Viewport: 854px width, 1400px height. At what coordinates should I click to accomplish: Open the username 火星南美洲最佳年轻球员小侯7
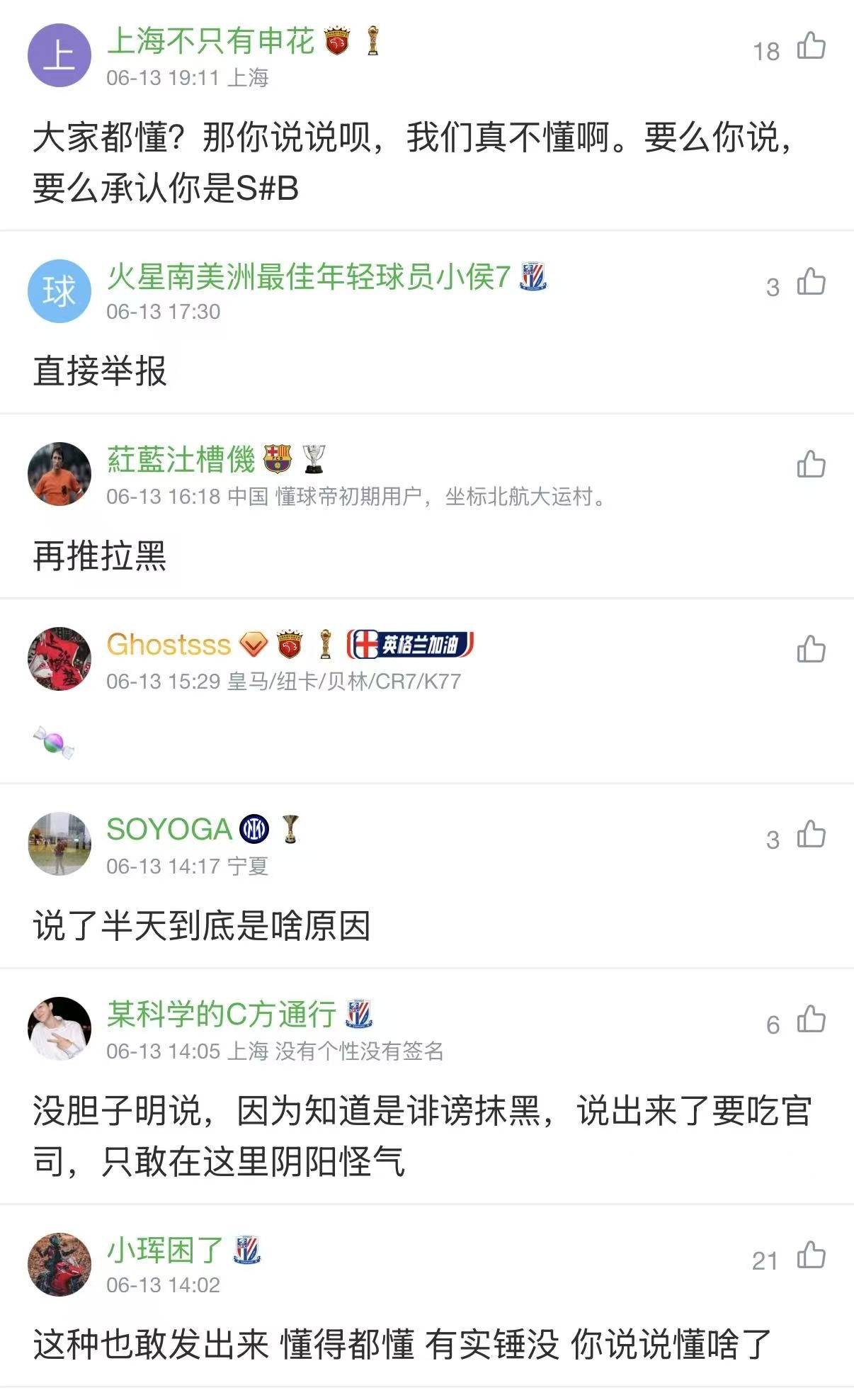pyautogui.click(x=309, y=276)
